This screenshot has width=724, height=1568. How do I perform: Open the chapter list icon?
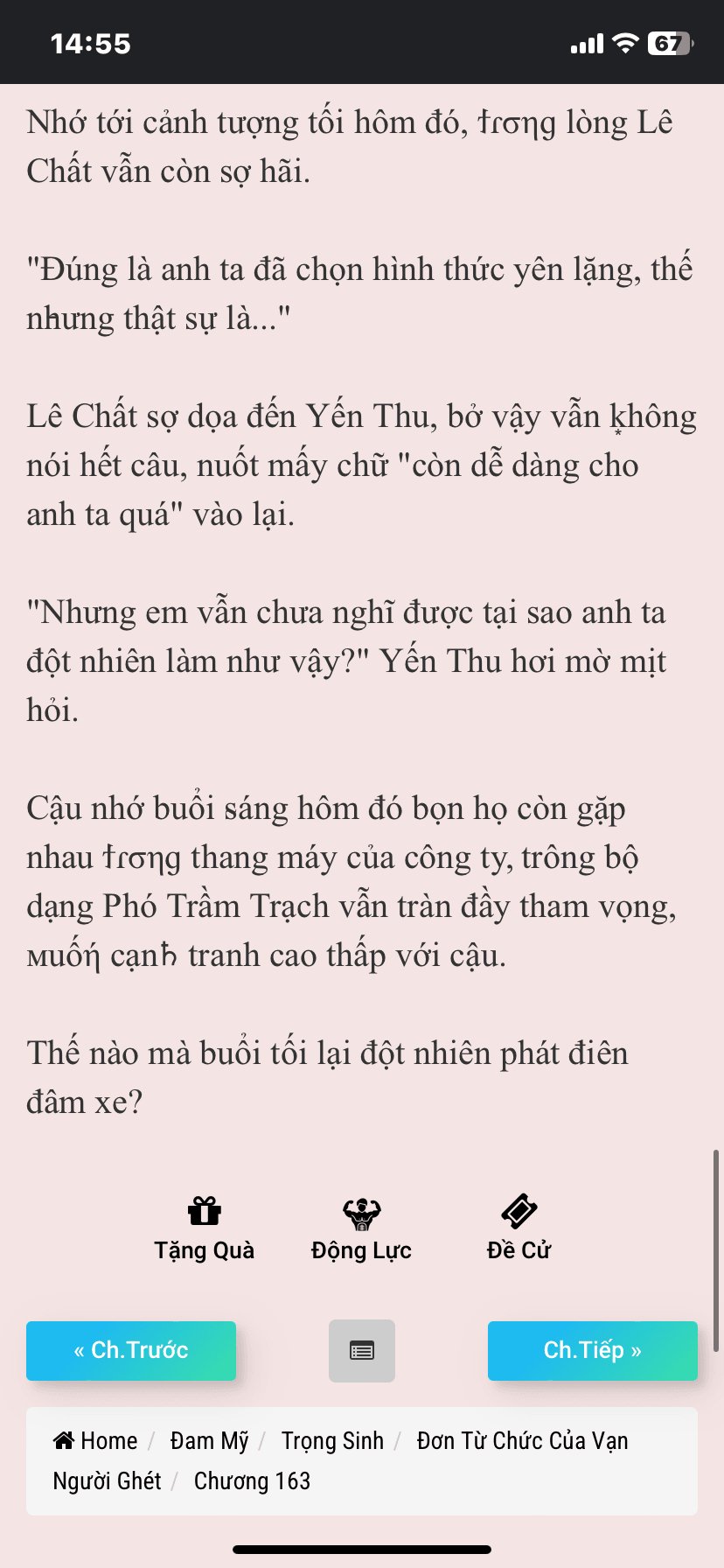362,1351
